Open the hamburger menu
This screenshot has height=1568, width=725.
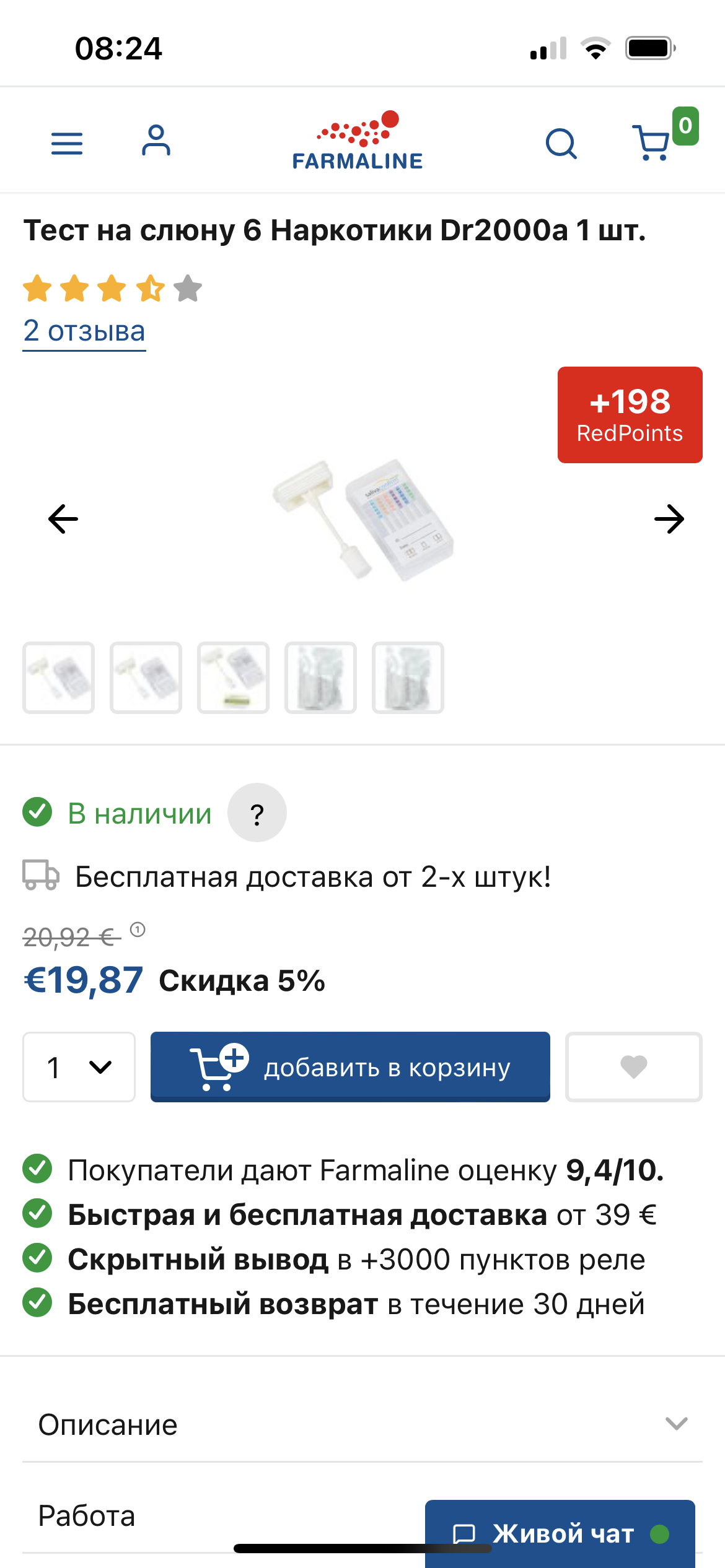67,143
